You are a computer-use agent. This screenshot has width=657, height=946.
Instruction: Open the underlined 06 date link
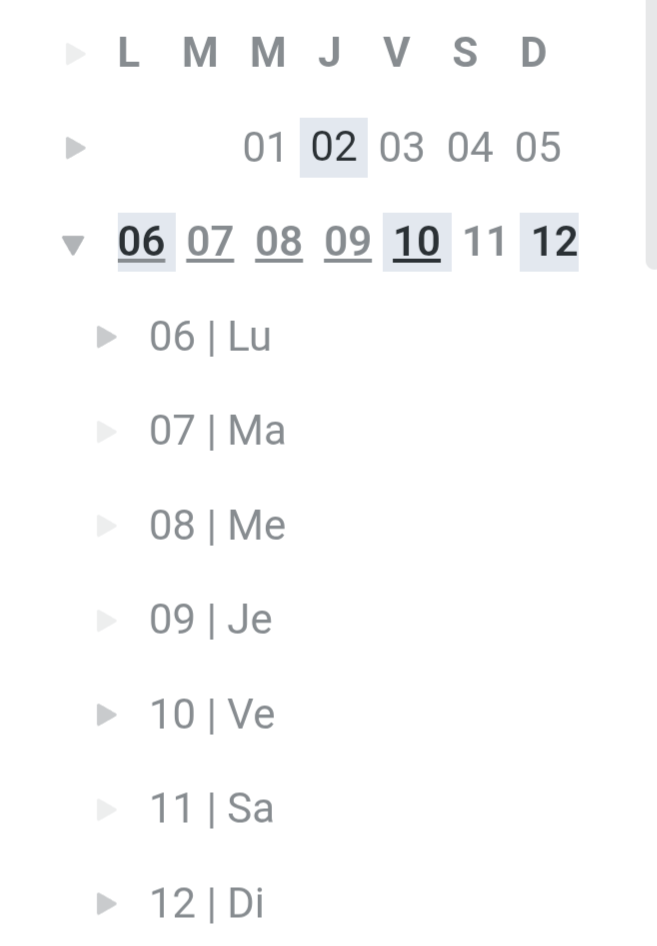[141, 242]
